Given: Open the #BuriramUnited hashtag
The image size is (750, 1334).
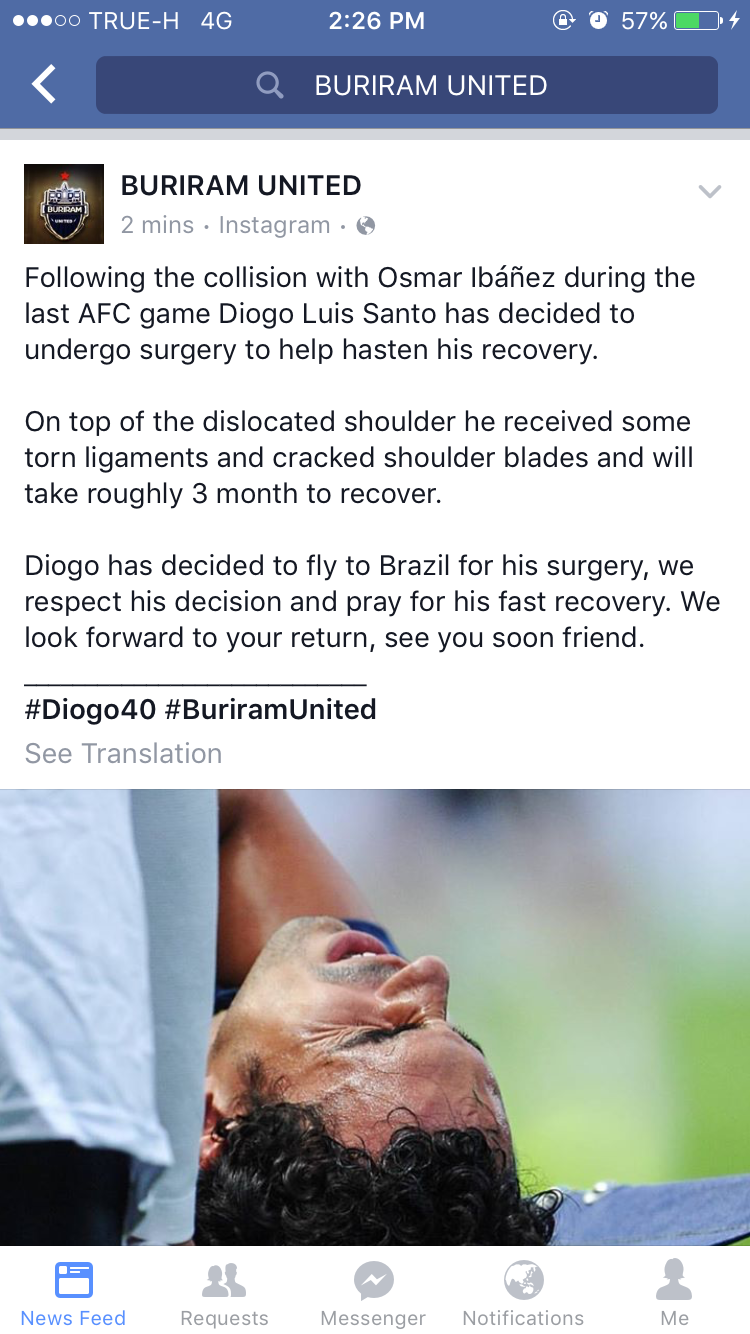Looking at the screenshot, I should coord(270,710).
